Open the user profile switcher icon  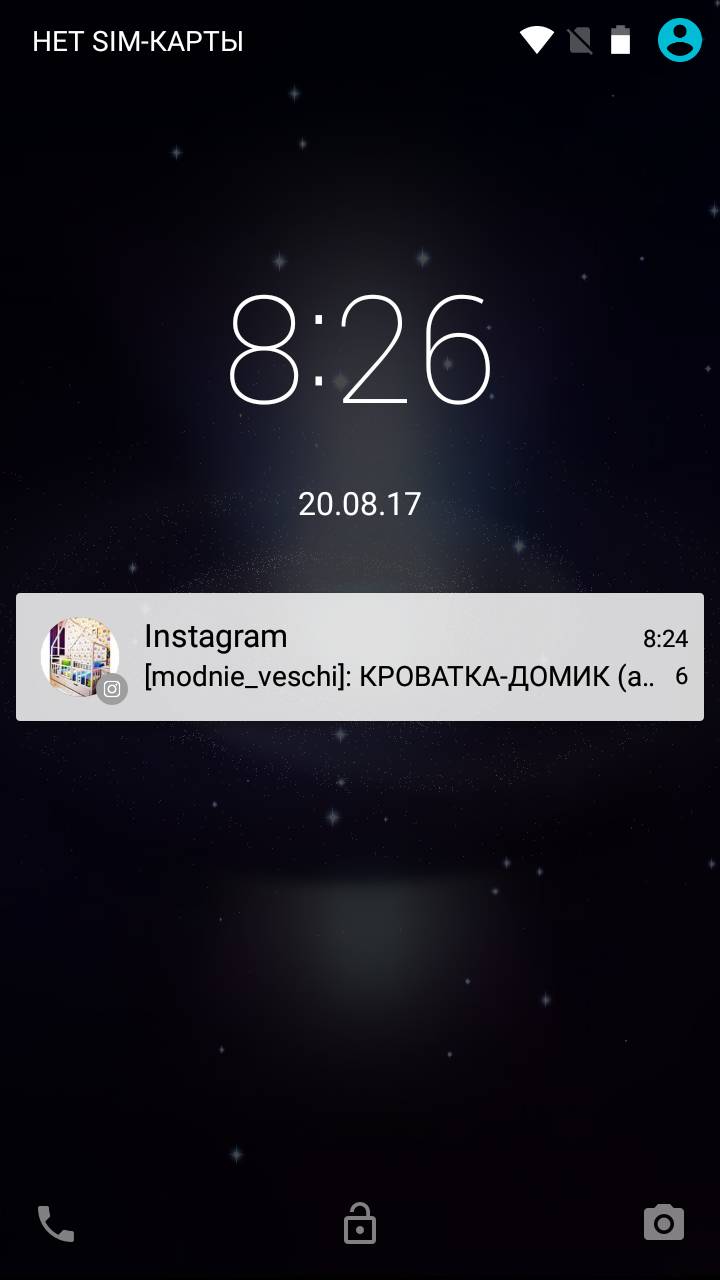pos(679,40)
